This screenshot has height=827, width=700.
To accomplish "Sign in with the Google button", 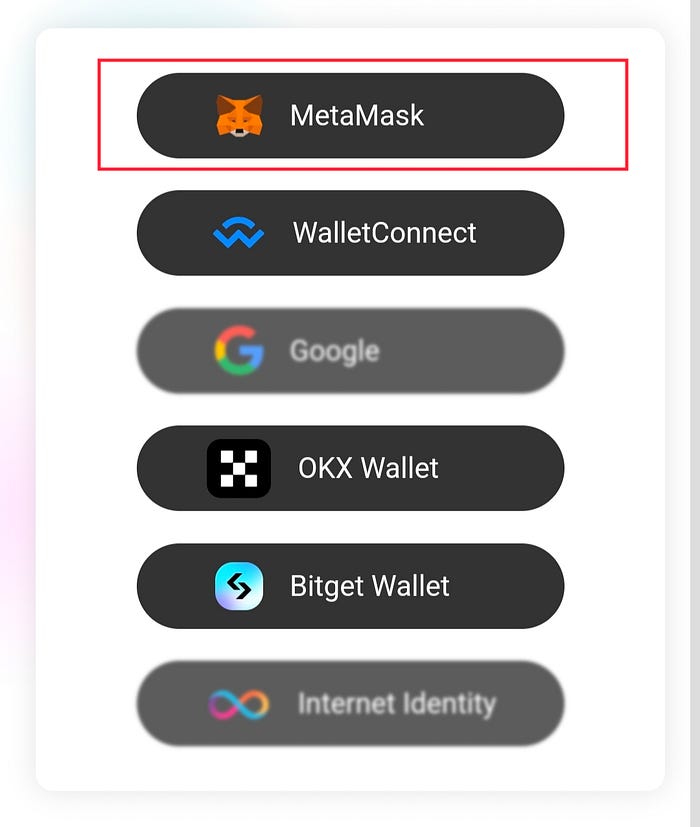I will tap(350, 351).
